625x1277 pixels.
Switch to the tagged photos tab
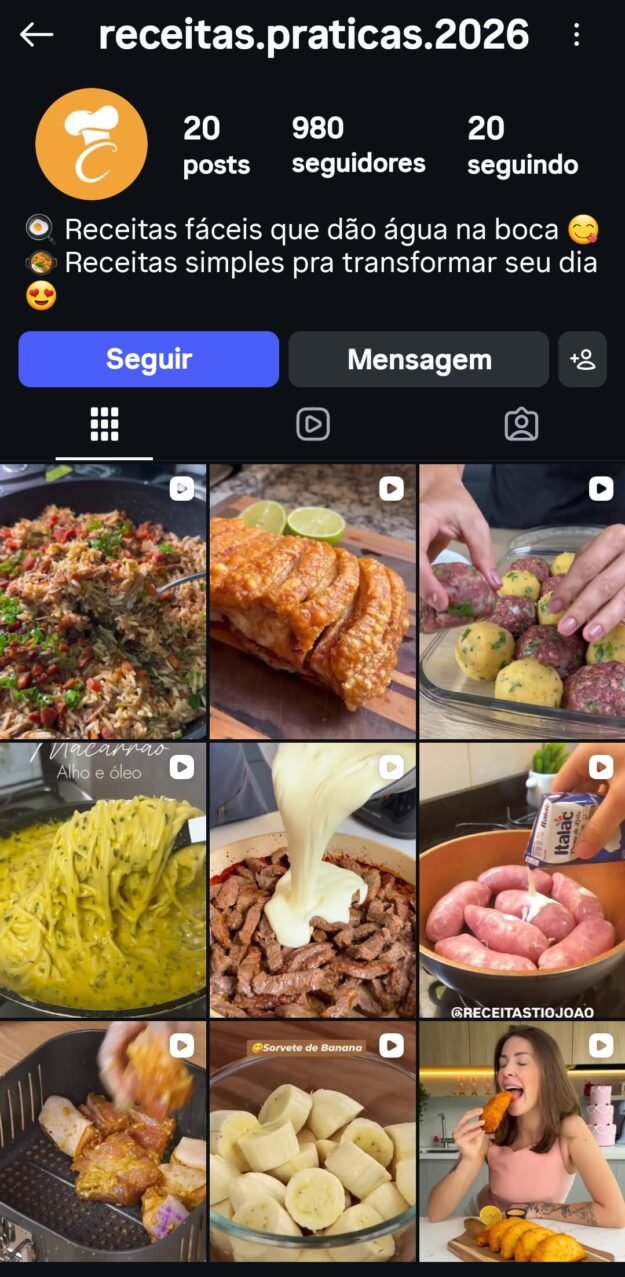[x=521, y=424]
